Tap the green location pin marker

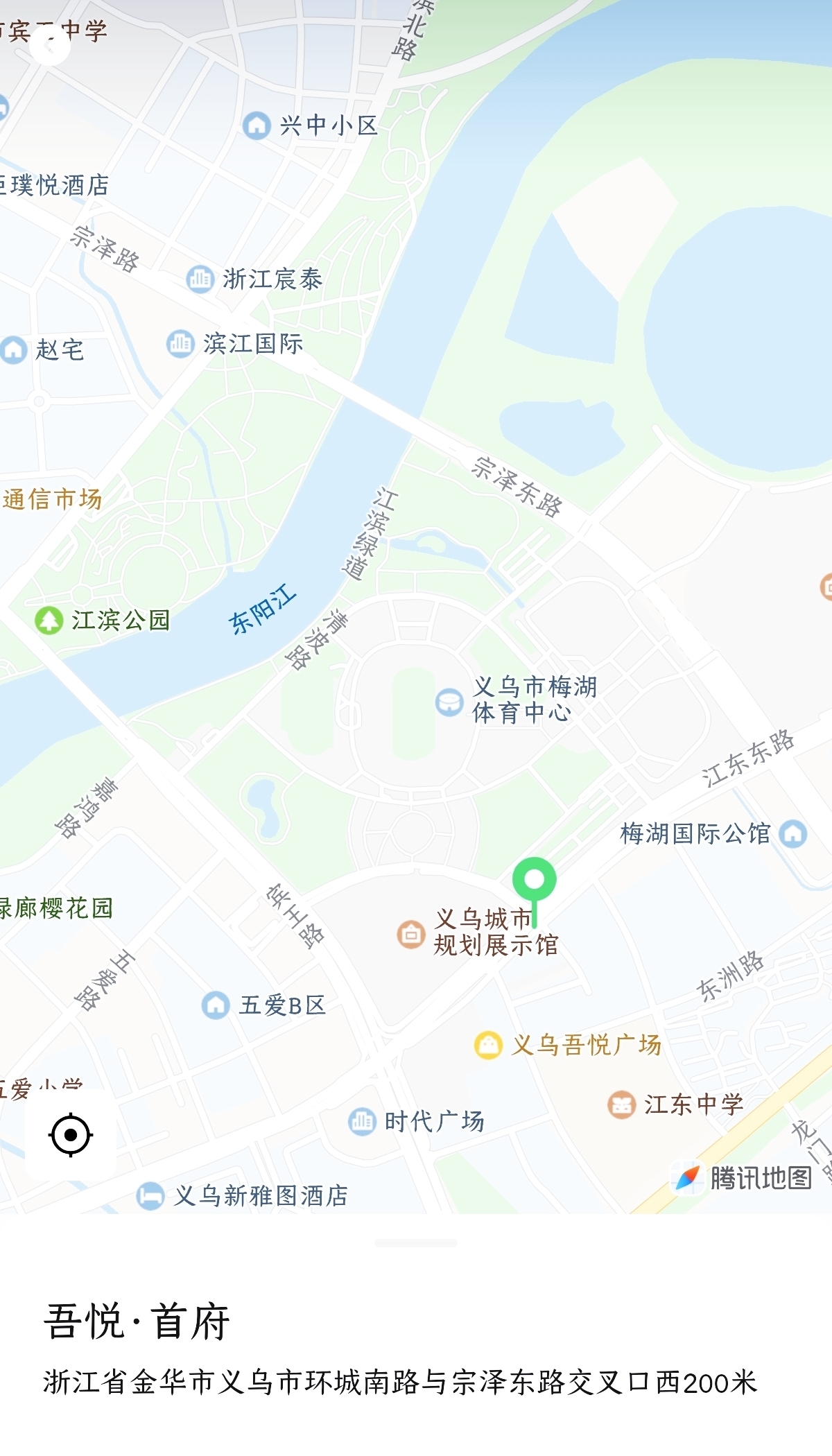tap(534, 881)
